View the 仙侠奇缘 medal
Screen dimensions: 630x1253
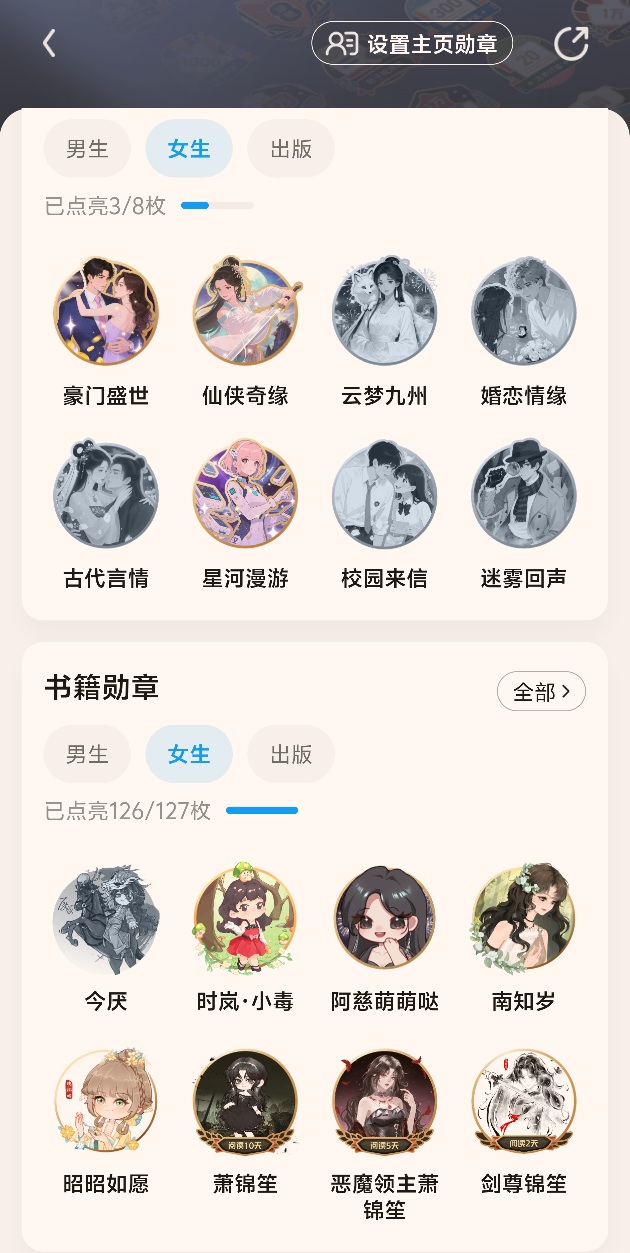click(245, 313)
